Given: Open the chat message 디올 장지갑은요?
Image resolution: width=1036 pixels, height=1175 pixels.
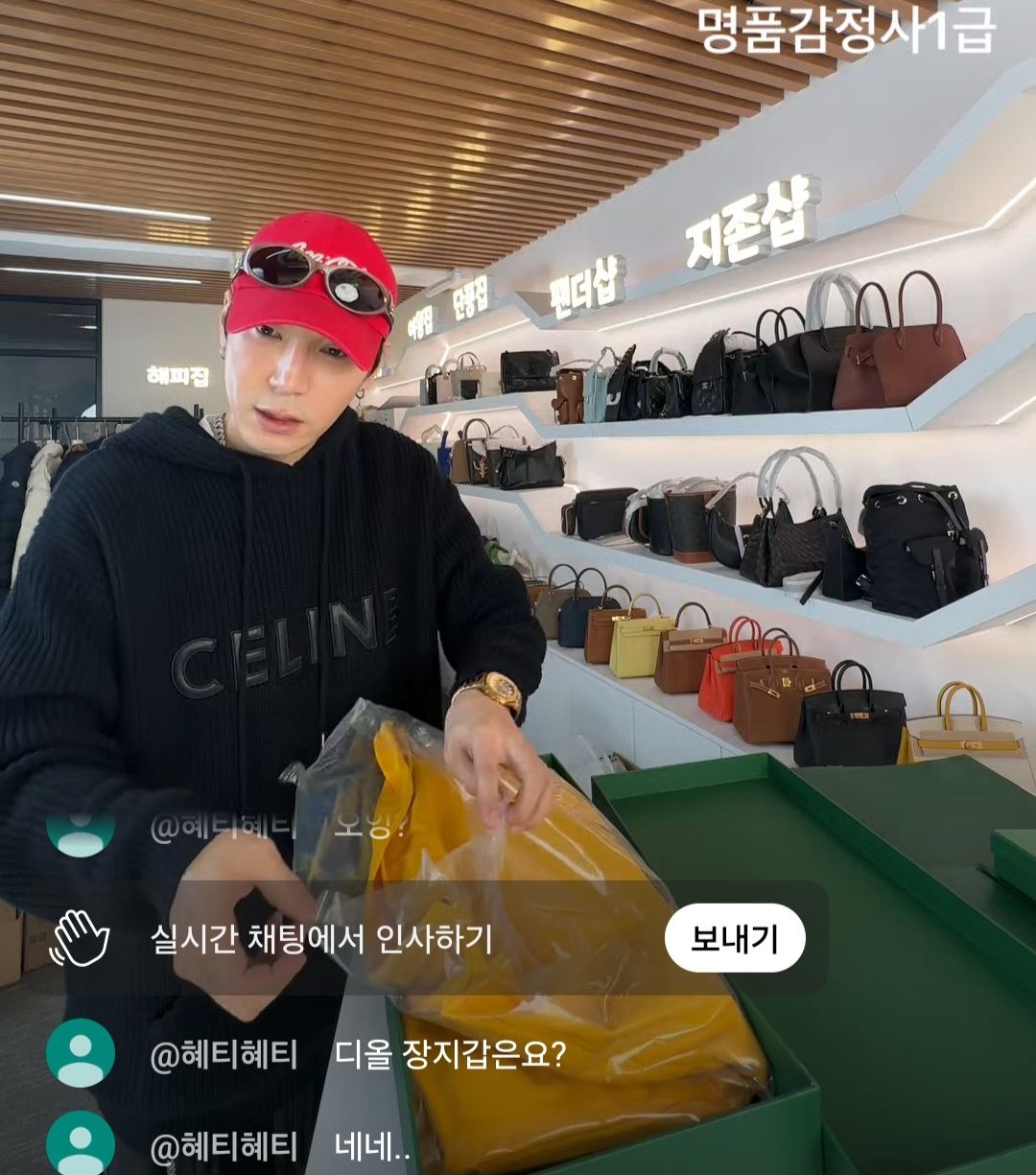Looking at the screenshot, I should [x=450, y=1054].
